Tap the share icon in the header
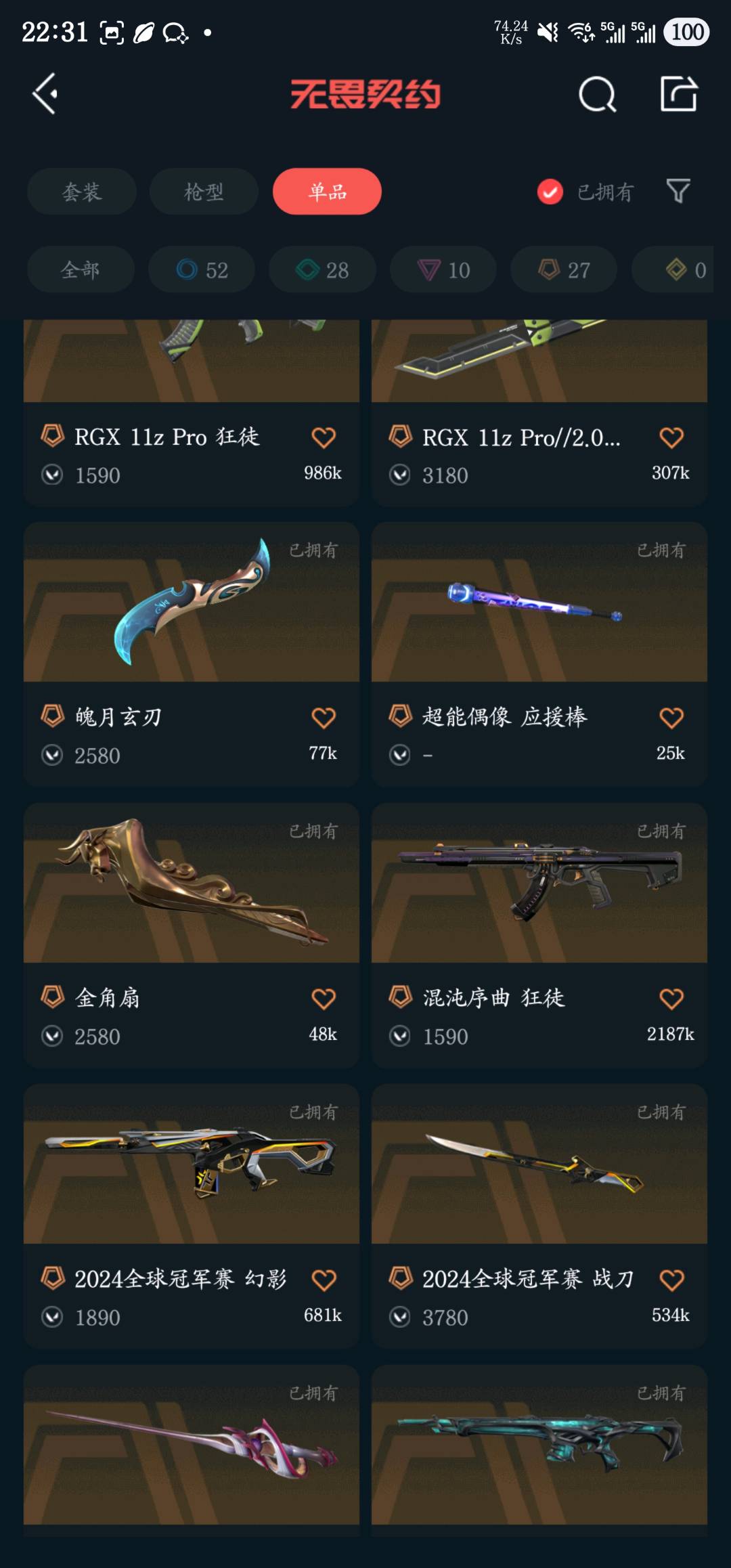Image resolution: width=731 pixels, height=1568 pixels. (678, 94)
